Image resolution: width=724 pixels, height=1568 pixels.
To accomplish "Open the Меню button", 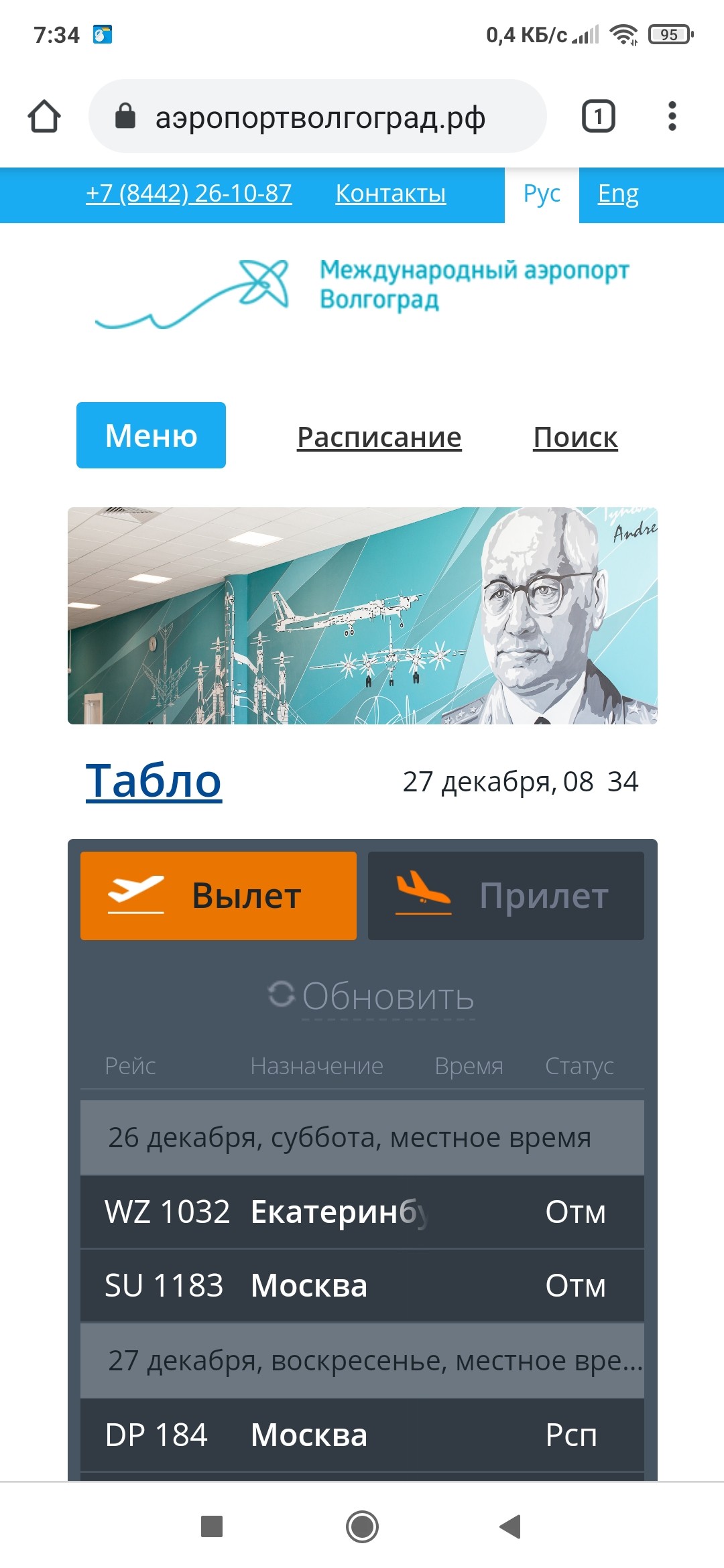I will pyautogui.click(x=151, y=436).
